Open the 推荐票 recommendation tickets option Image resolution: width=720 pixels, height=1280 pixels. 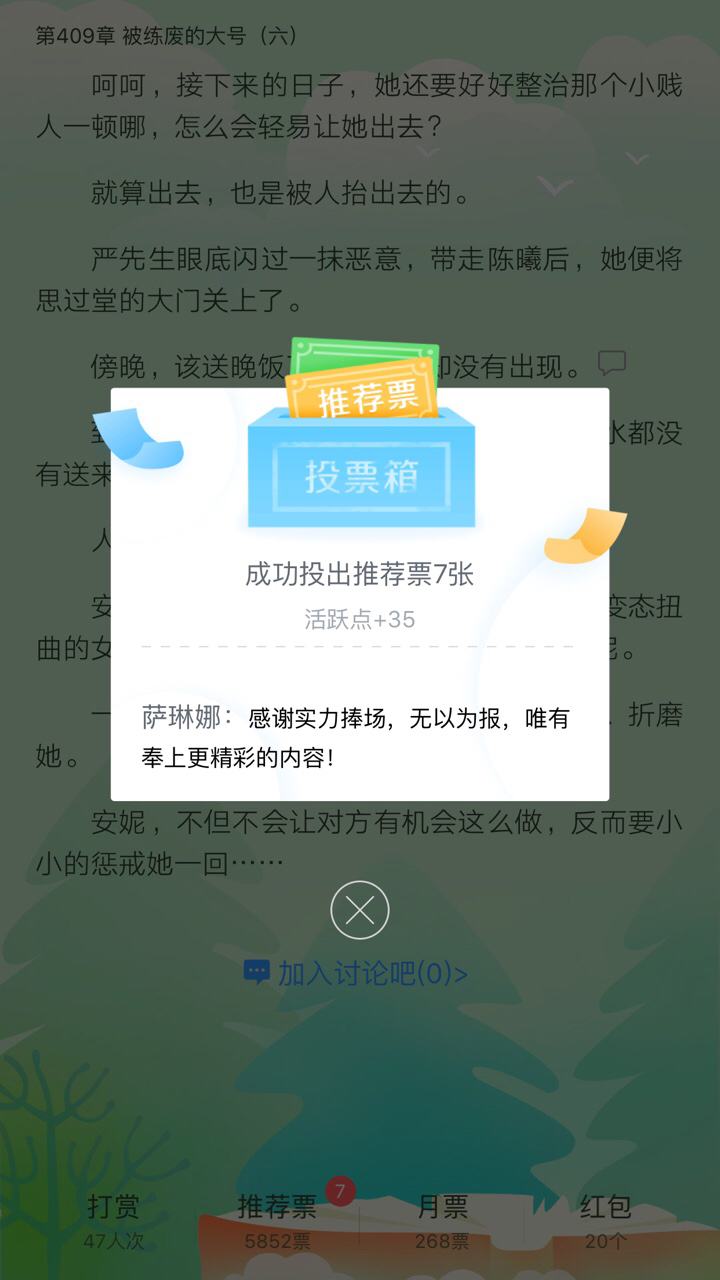(278, 1221)
